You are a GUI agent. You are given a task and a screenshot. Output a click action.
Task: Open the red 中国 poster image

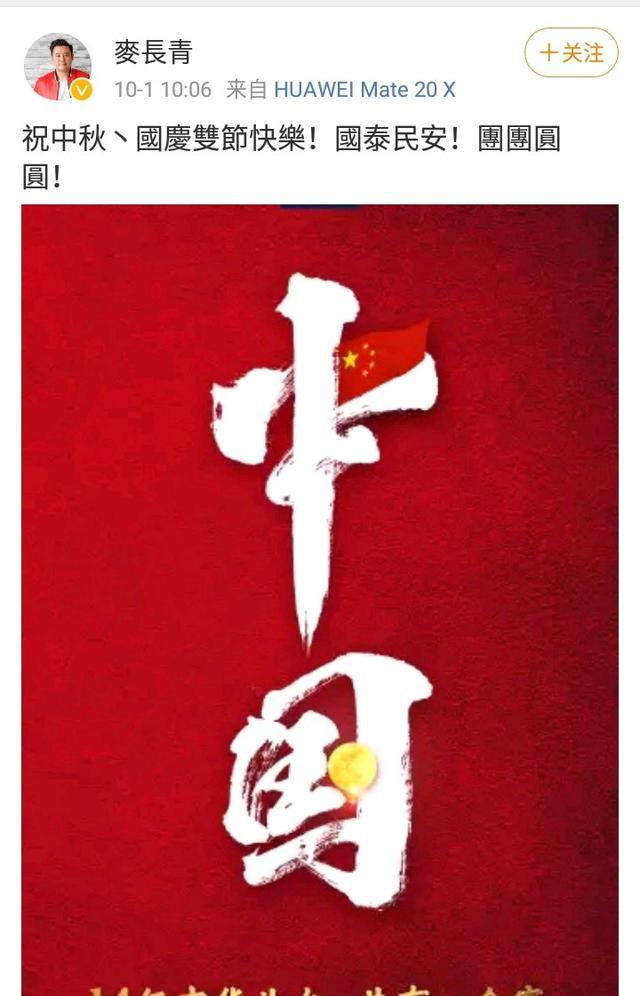click(x=320, y=600)
